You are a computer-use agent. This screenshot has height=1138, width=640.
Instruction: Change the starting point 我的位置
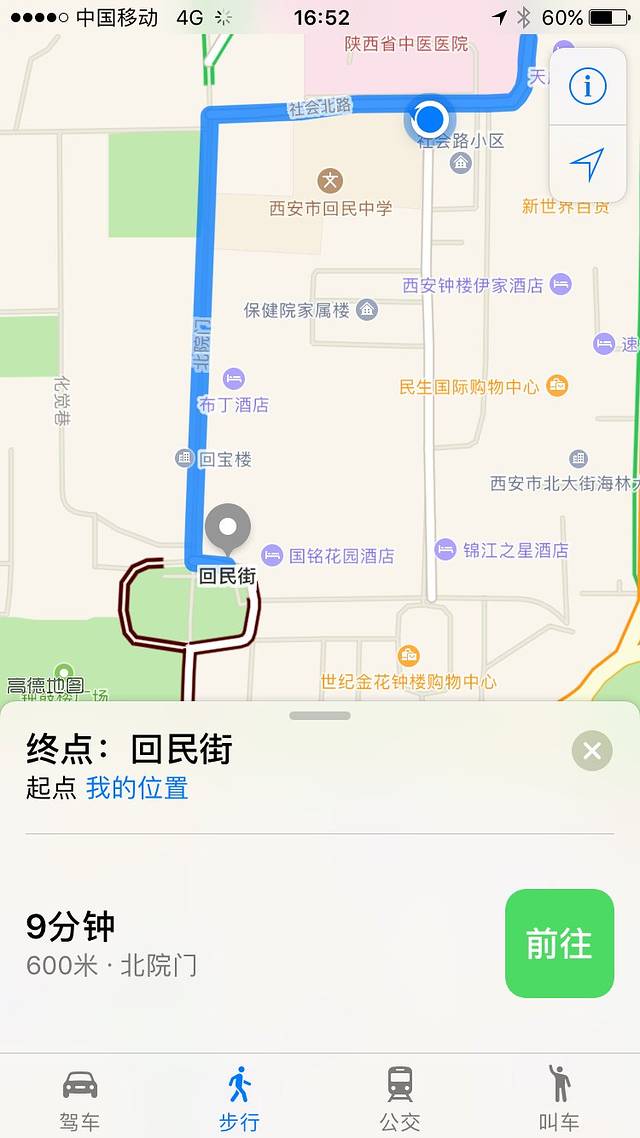(x=137, y=788)
